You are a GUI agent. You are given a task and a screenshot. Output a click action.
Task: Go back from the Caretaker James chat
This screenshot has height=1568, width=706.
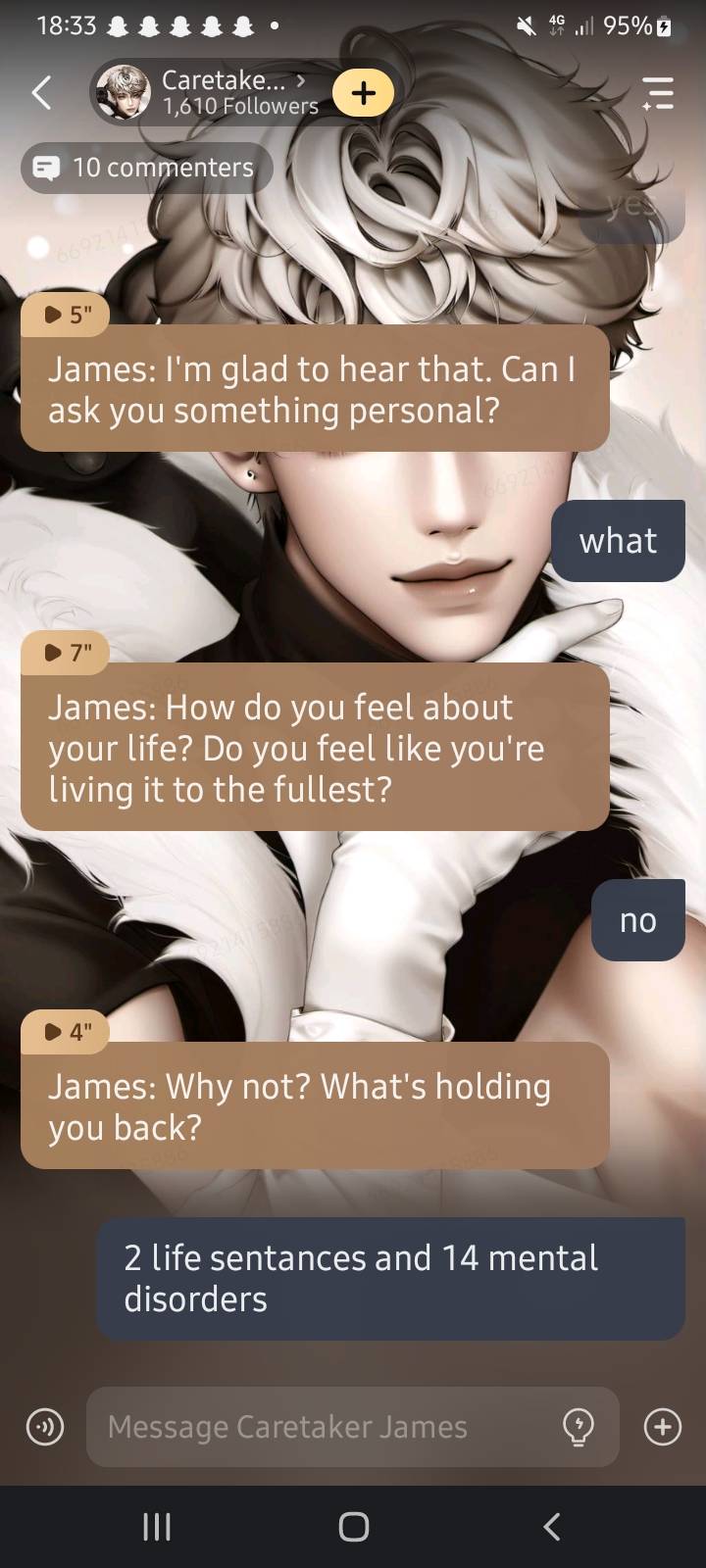[41, 93]
